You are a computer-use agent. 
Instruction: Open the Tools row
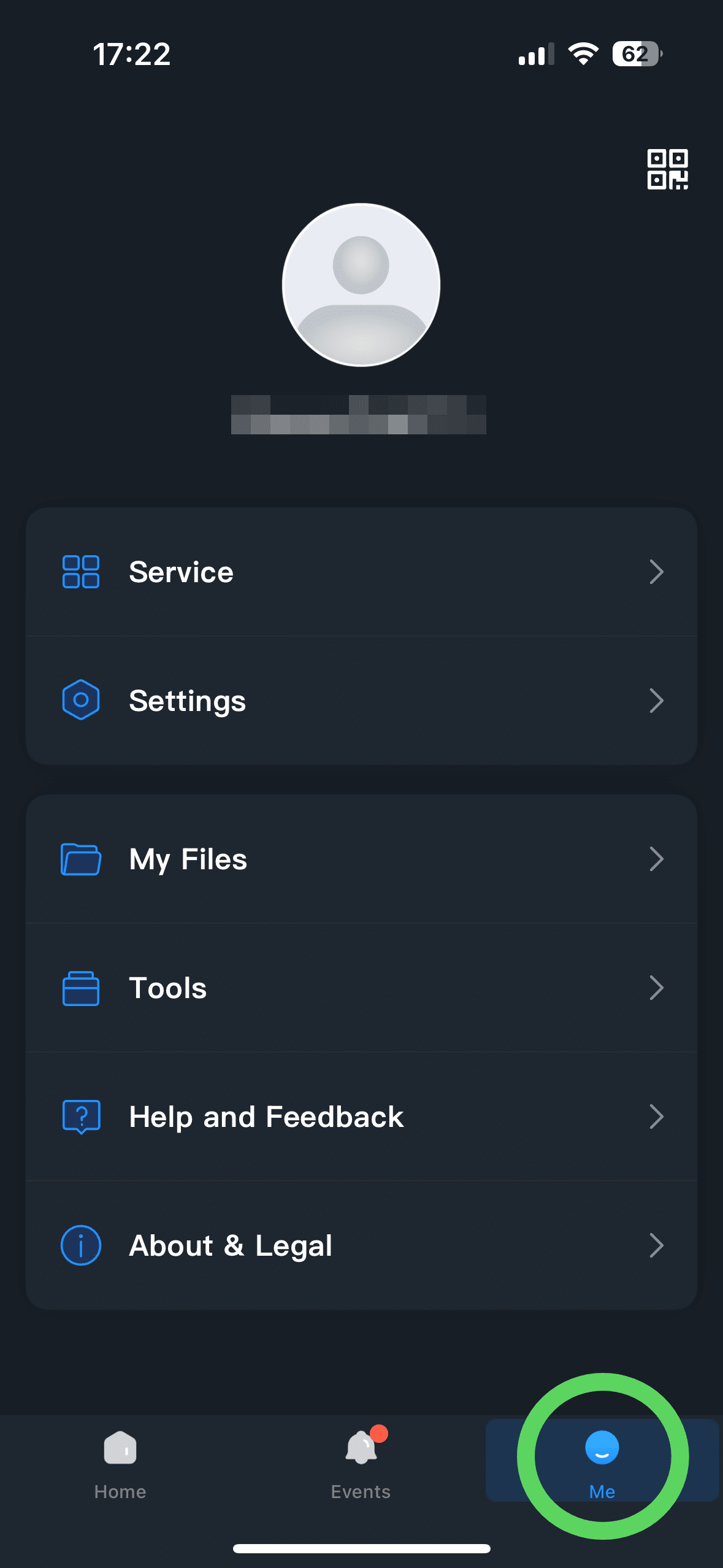[x=361, y=988]
